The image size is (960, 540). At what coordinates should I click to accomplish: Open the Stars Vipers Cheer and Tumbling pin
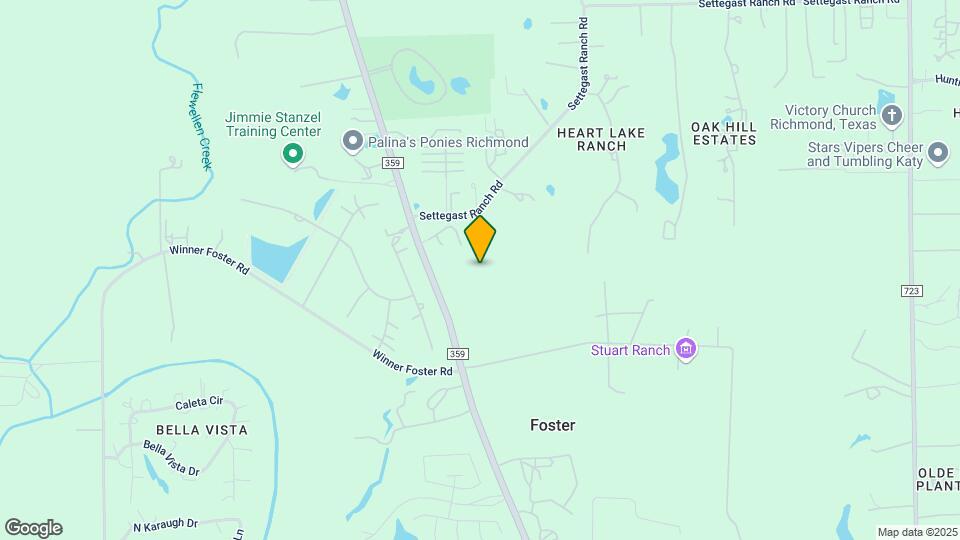(937, 153)
